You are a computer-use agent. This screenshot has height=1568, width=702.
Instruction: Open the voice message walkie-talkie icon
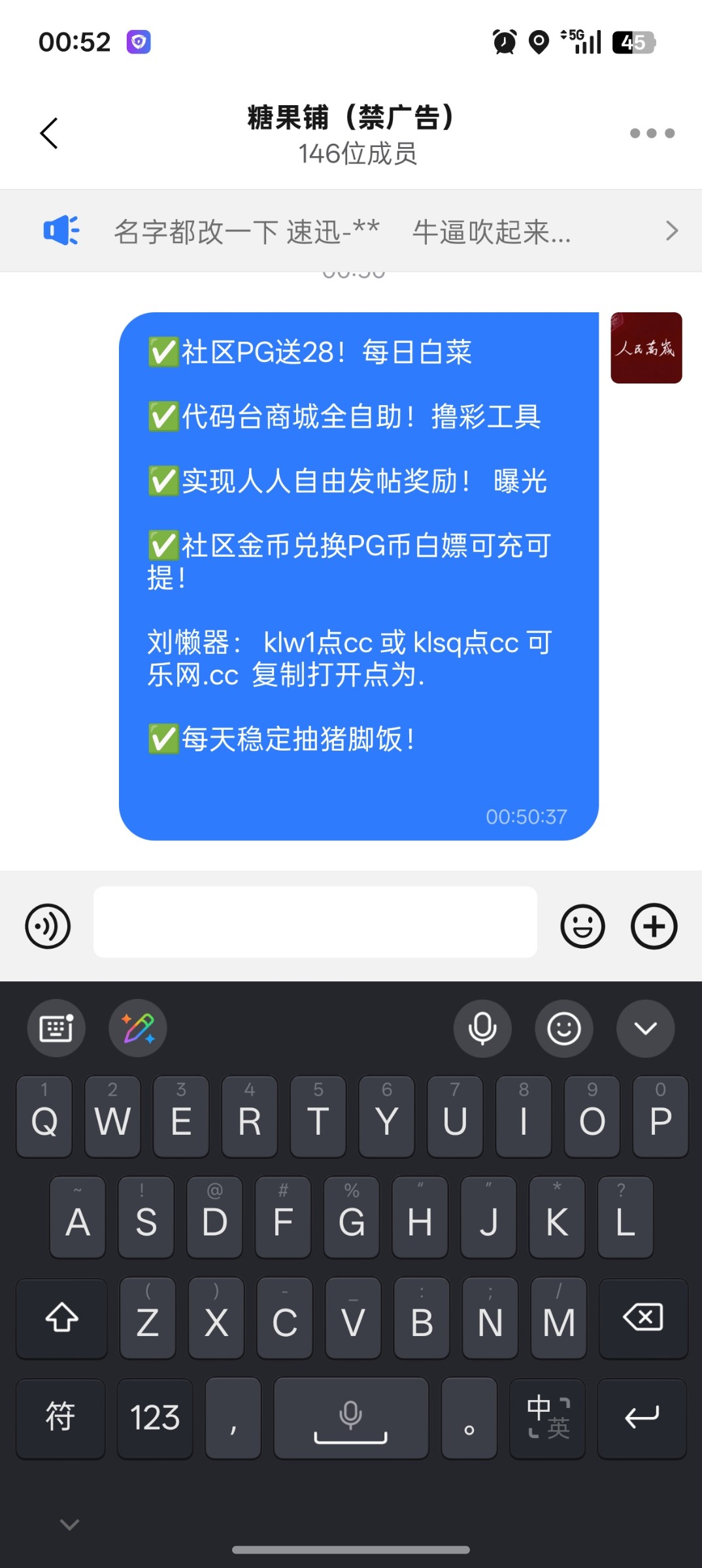point(47,925)
